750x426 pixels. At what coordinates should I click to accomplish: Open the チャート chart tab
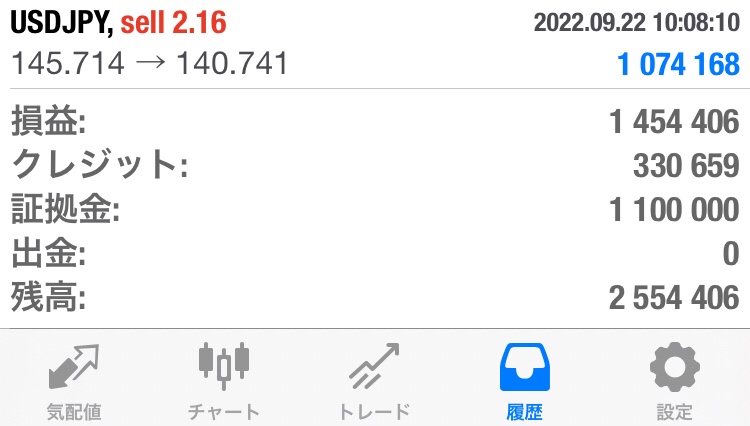(224, 381)
